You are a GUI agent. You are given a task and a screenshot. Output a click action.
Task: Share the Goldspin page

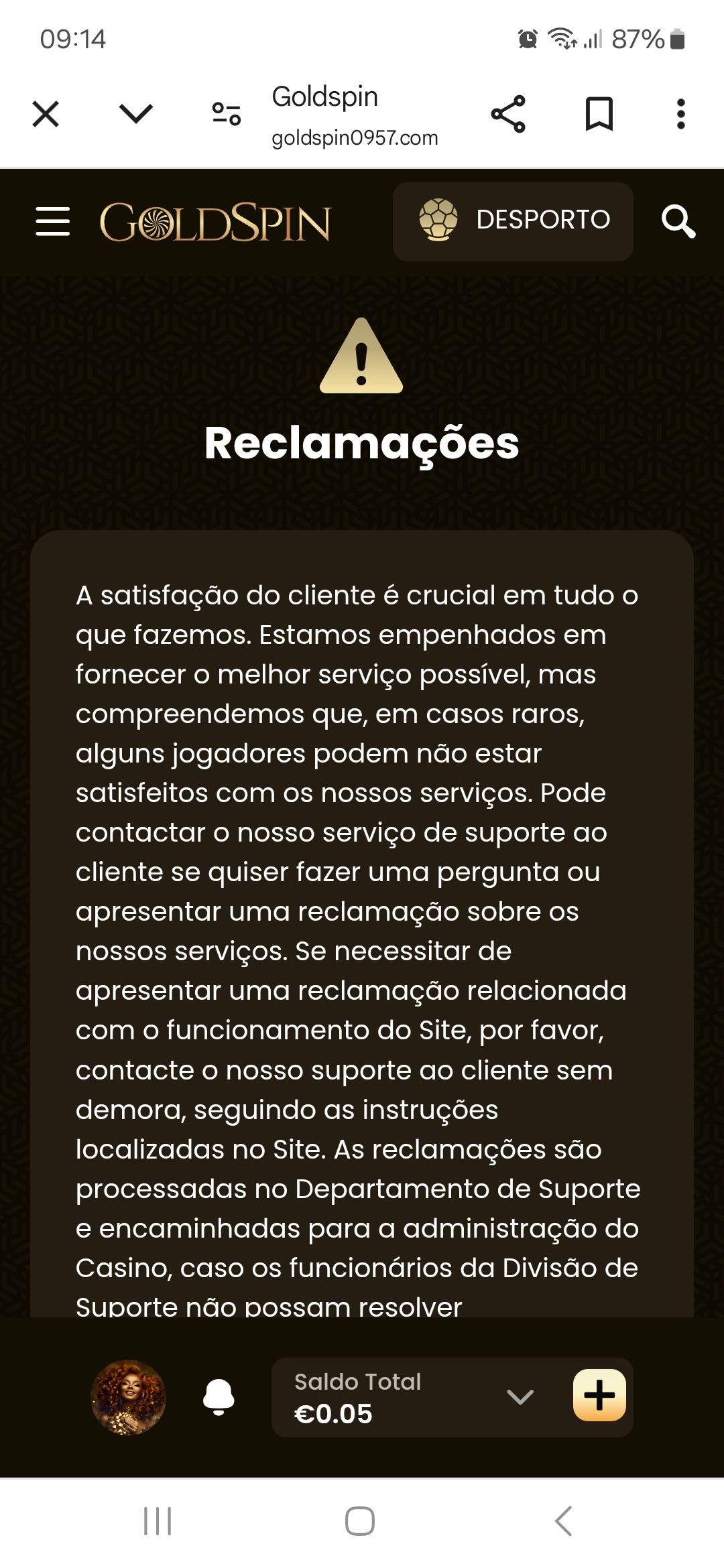point(508,114)
